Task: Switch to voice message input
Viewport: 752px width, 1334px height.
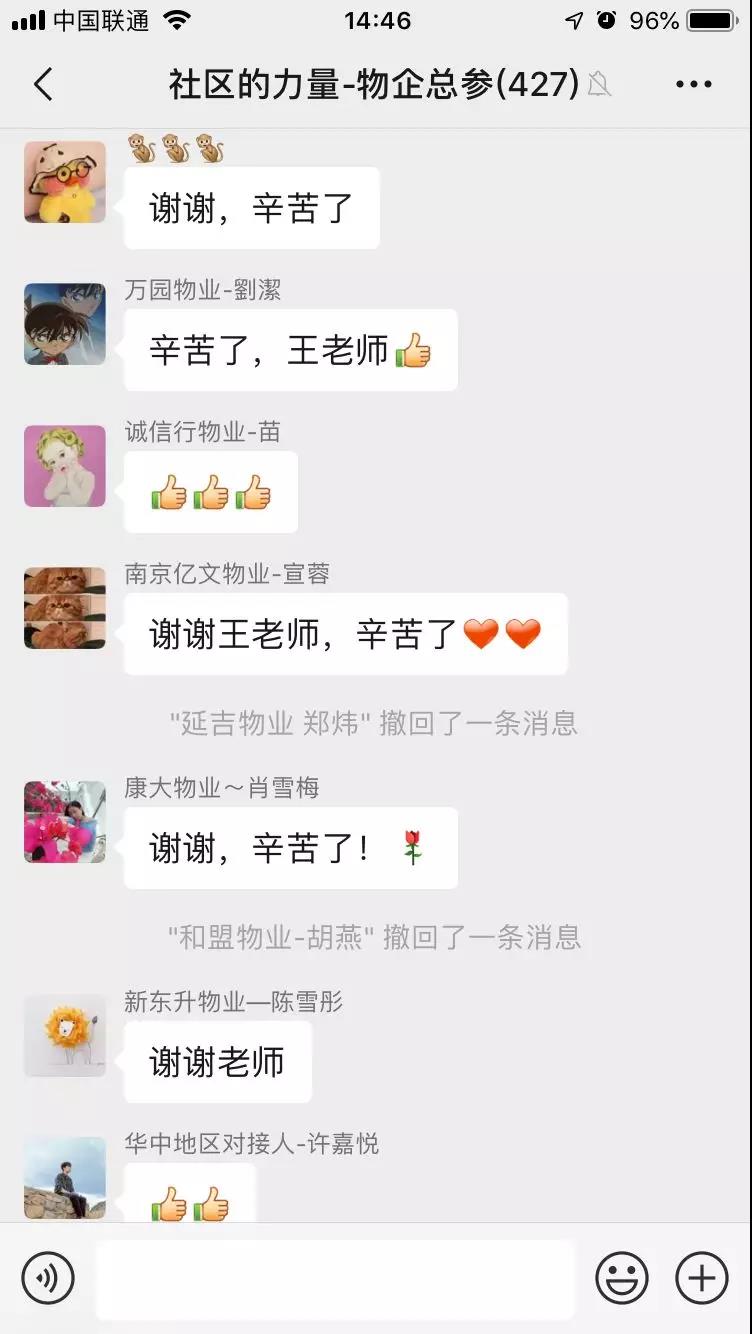Action: [x=48, y=1277]
